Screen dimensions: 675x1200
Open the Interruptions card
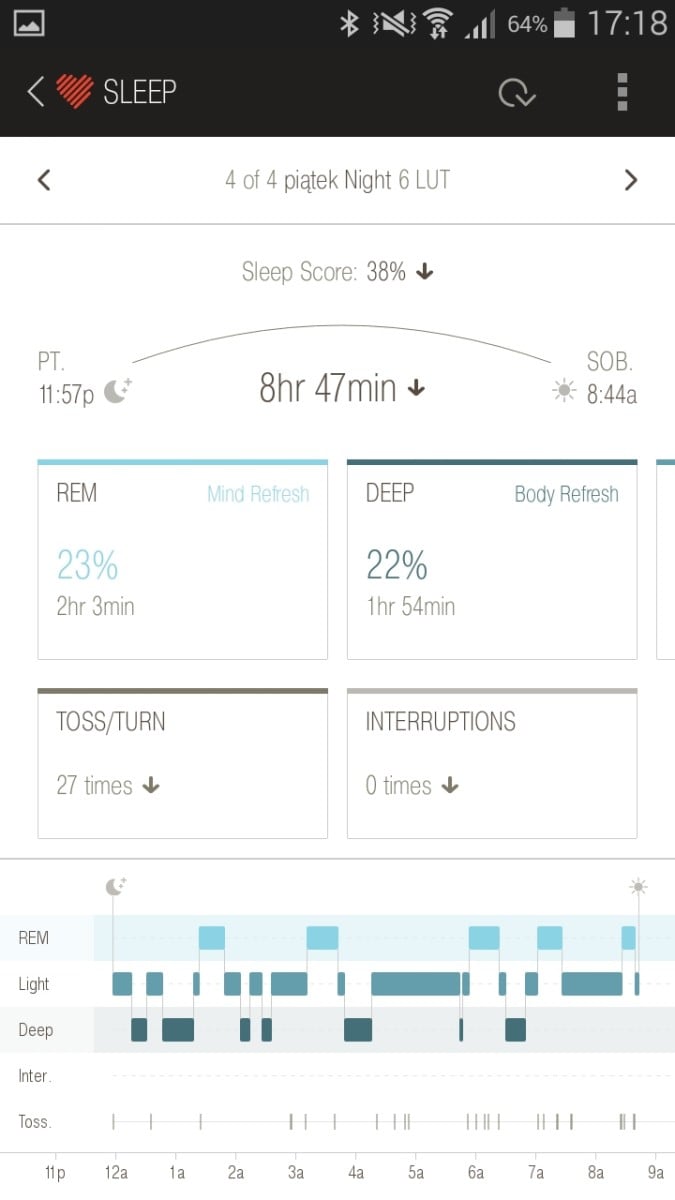pos(492,763)
